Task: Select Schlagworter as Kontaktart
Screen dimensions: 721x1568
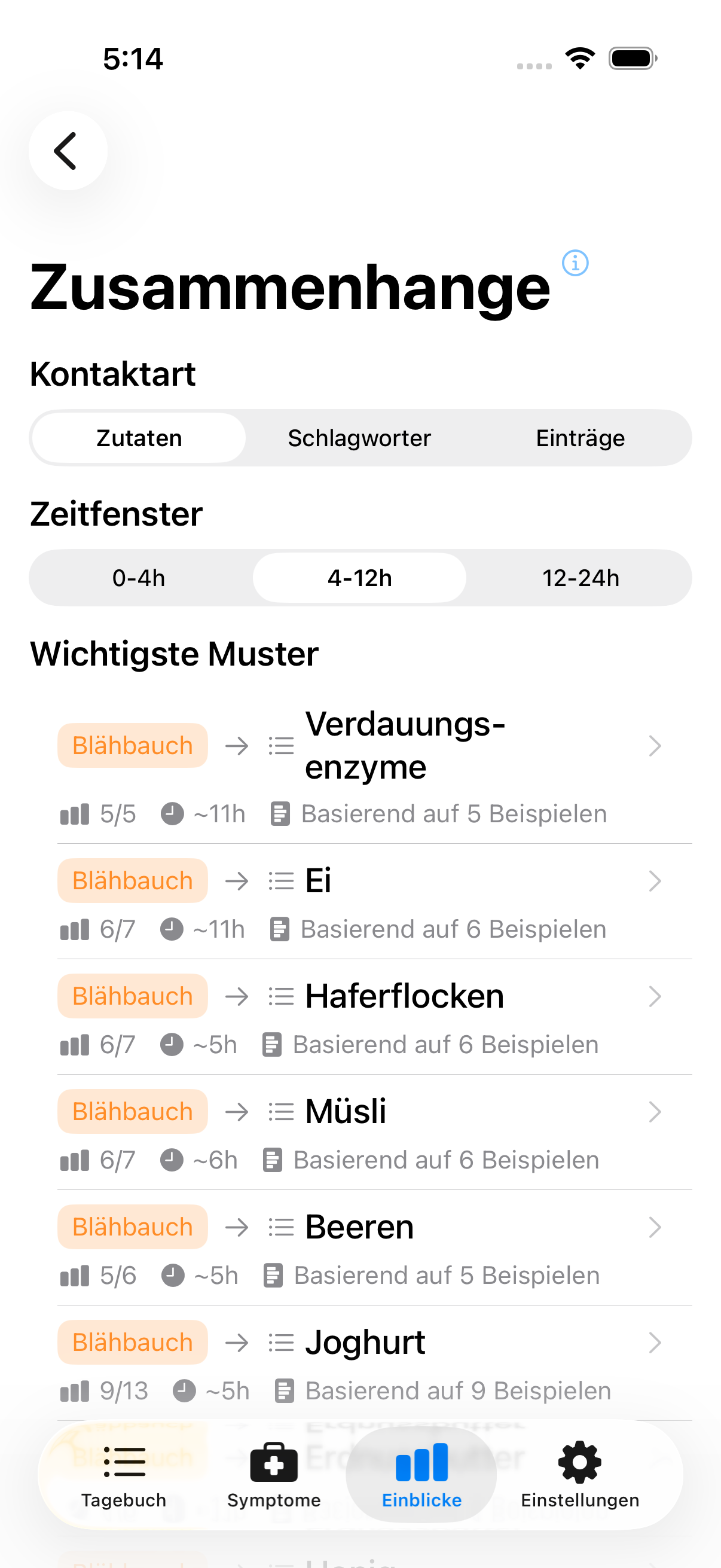Action: point(359,438)
